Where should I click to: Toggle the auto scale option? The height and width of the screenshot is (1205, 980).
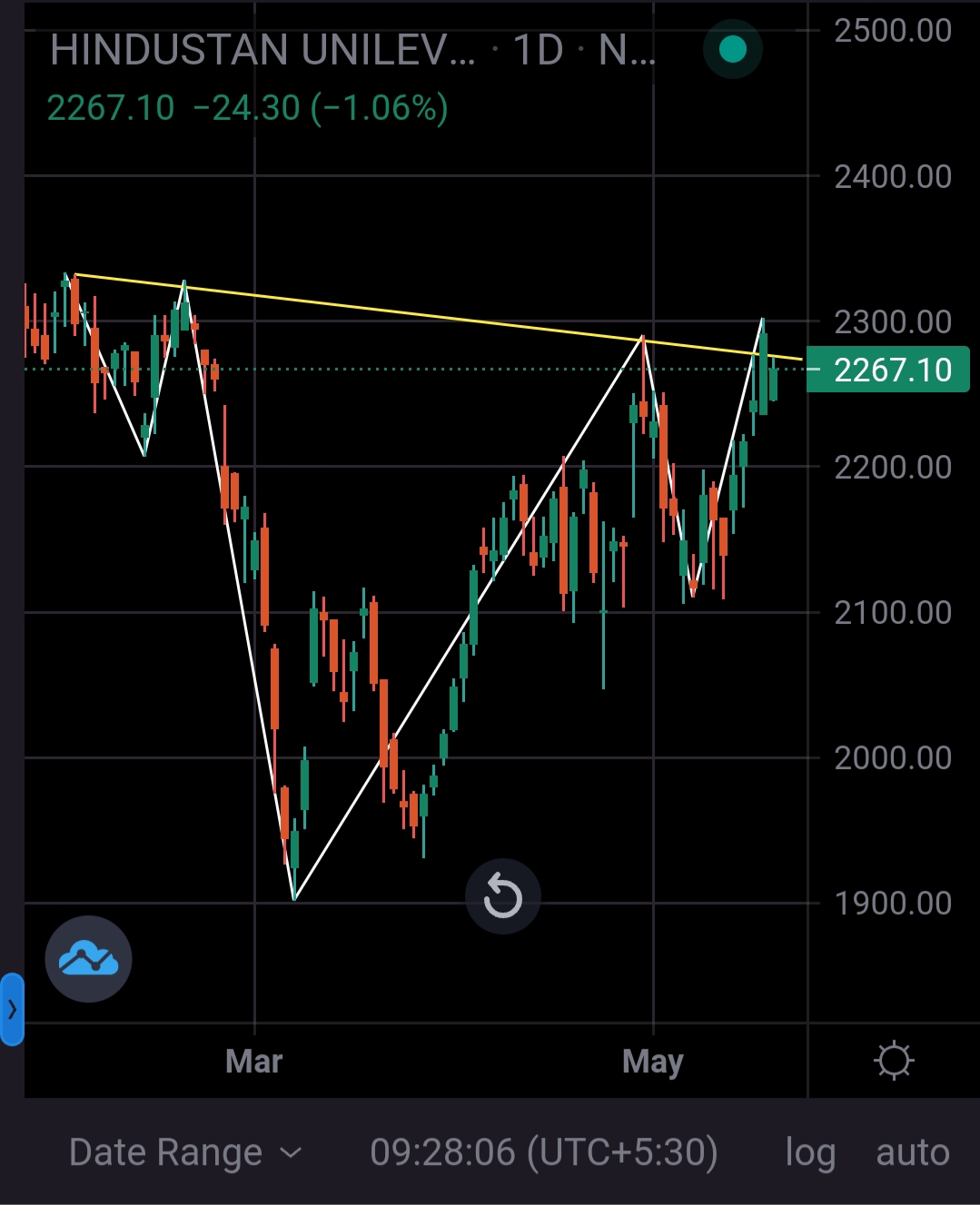[912, 1152]
